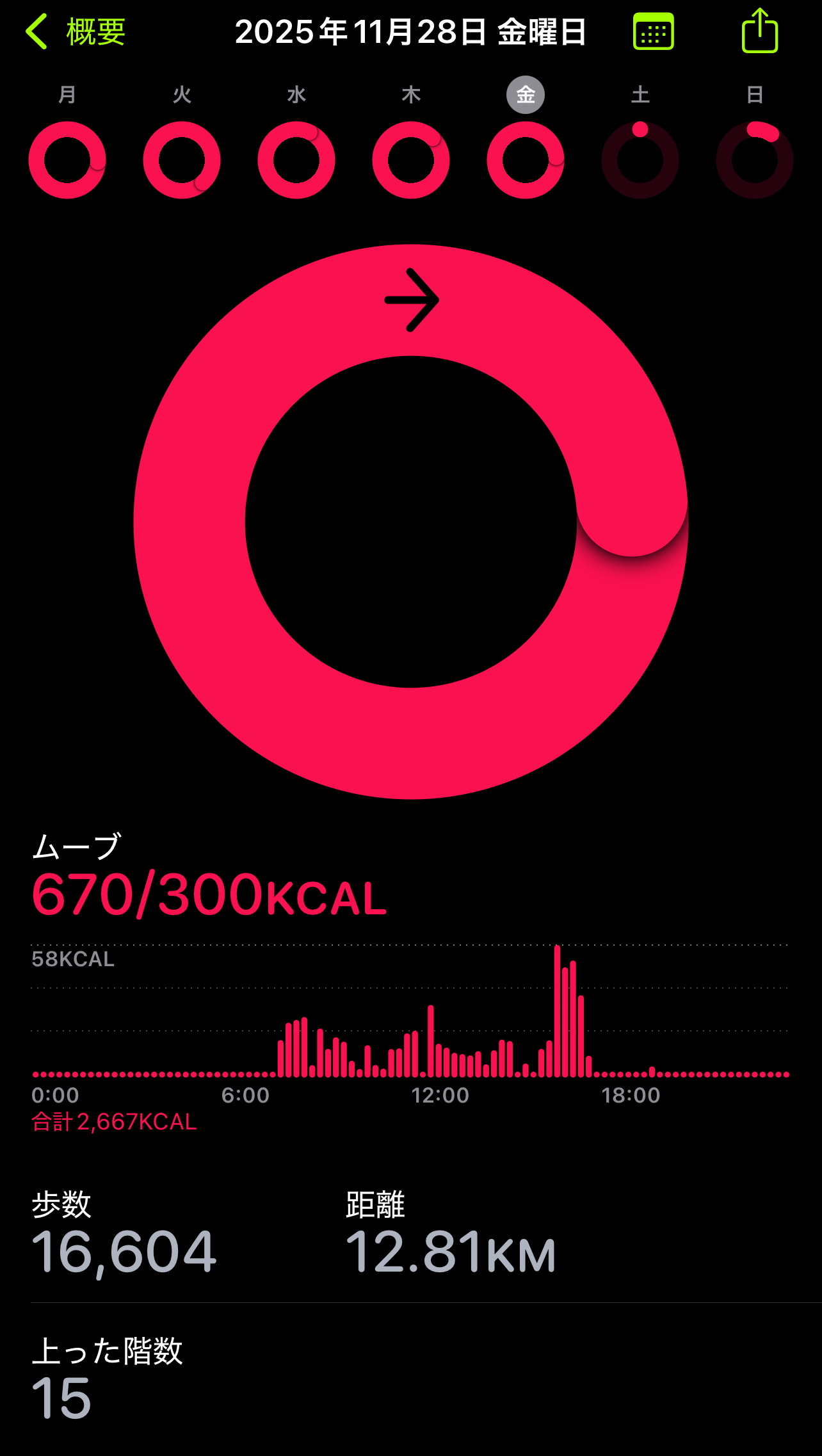The height and width of the screenshot is (1456, 822).
Task: Select Sunday (日) activity ring
Action: (x=755, y=160)
